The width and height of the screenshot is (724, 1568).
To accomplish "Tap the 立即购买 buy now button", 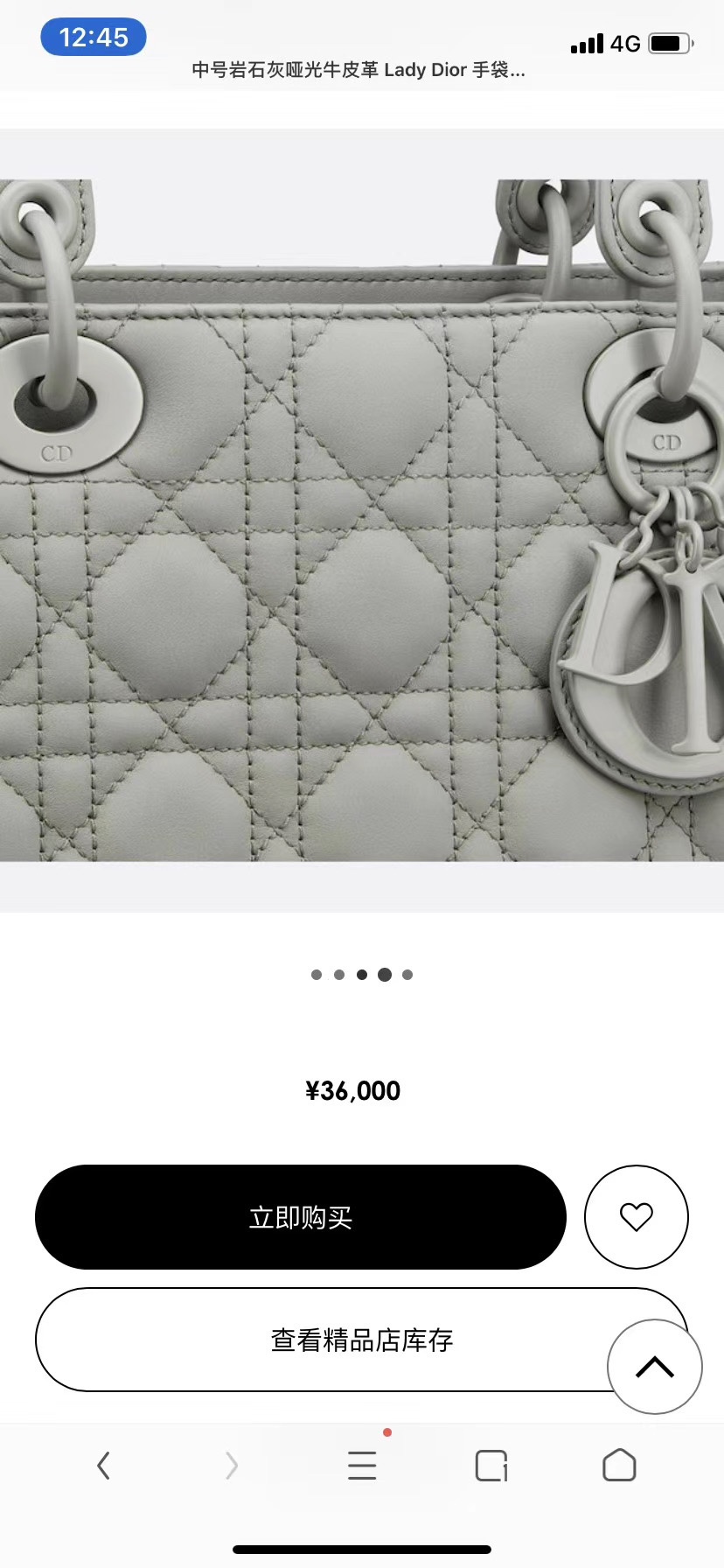I will coord(300,1217).
